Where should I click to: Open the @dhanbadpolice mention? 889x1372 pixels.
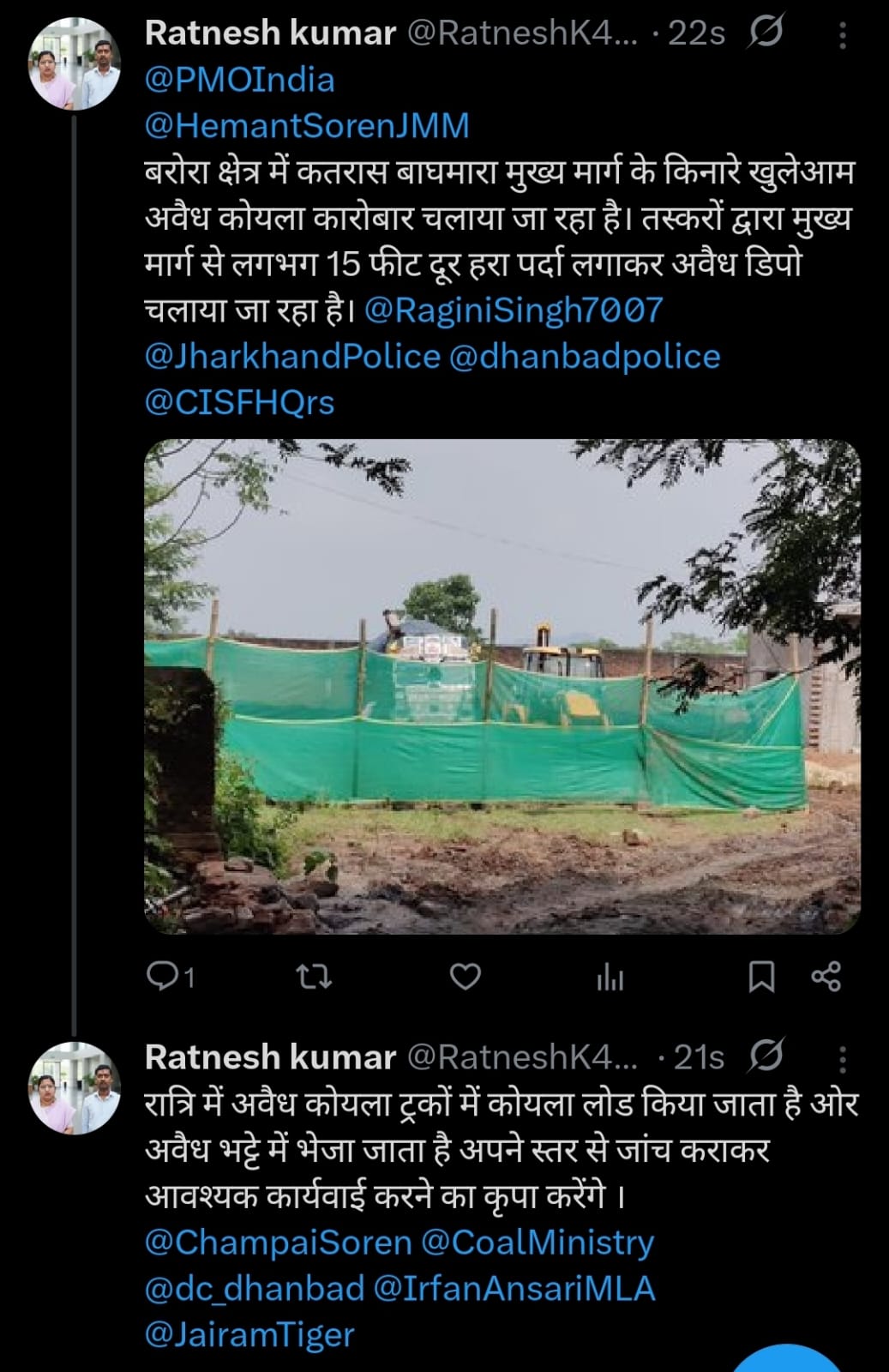tap(585, 356)
